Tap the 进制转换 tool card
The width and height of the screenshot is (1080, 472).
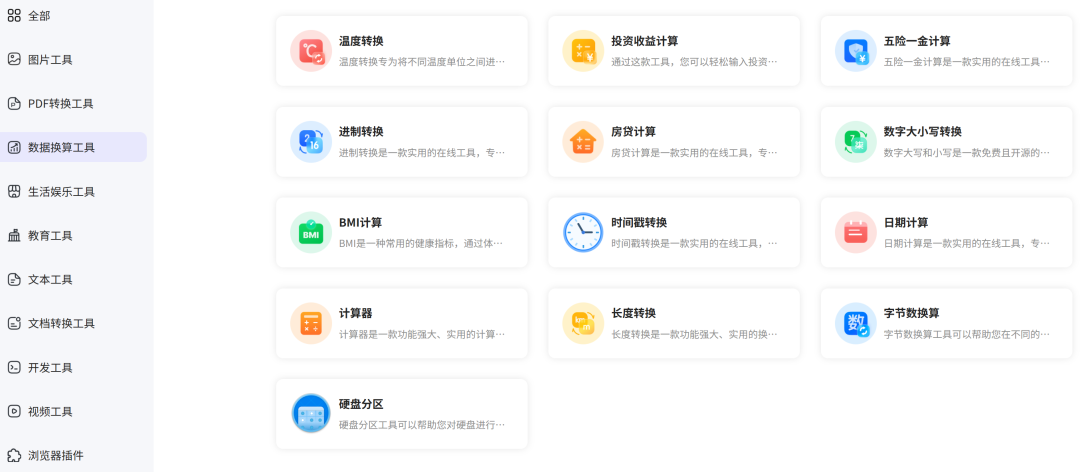tap(401, 142)
